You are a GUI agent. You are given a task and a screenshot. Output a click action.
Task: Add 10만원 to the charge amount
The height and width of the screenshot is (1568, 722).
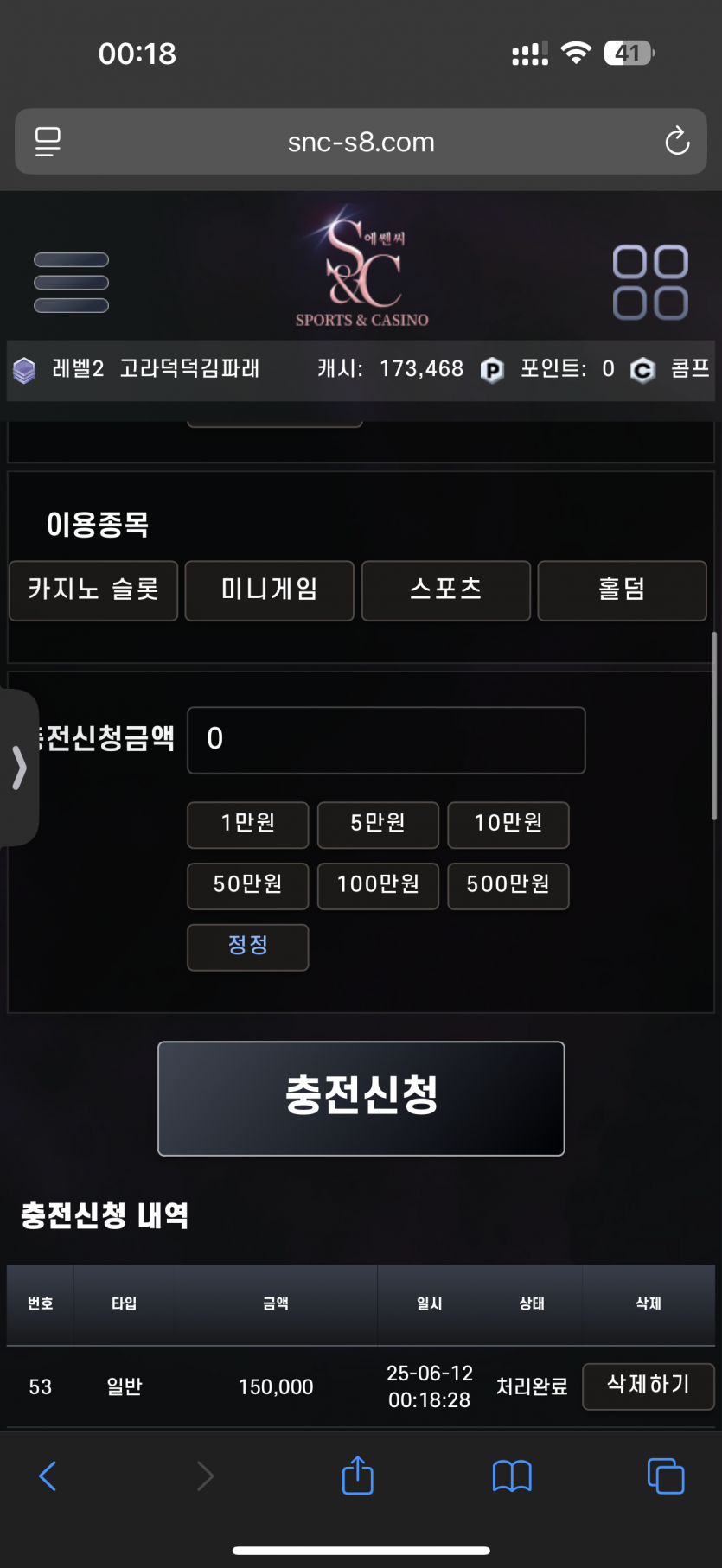click(x=508, y=825)
